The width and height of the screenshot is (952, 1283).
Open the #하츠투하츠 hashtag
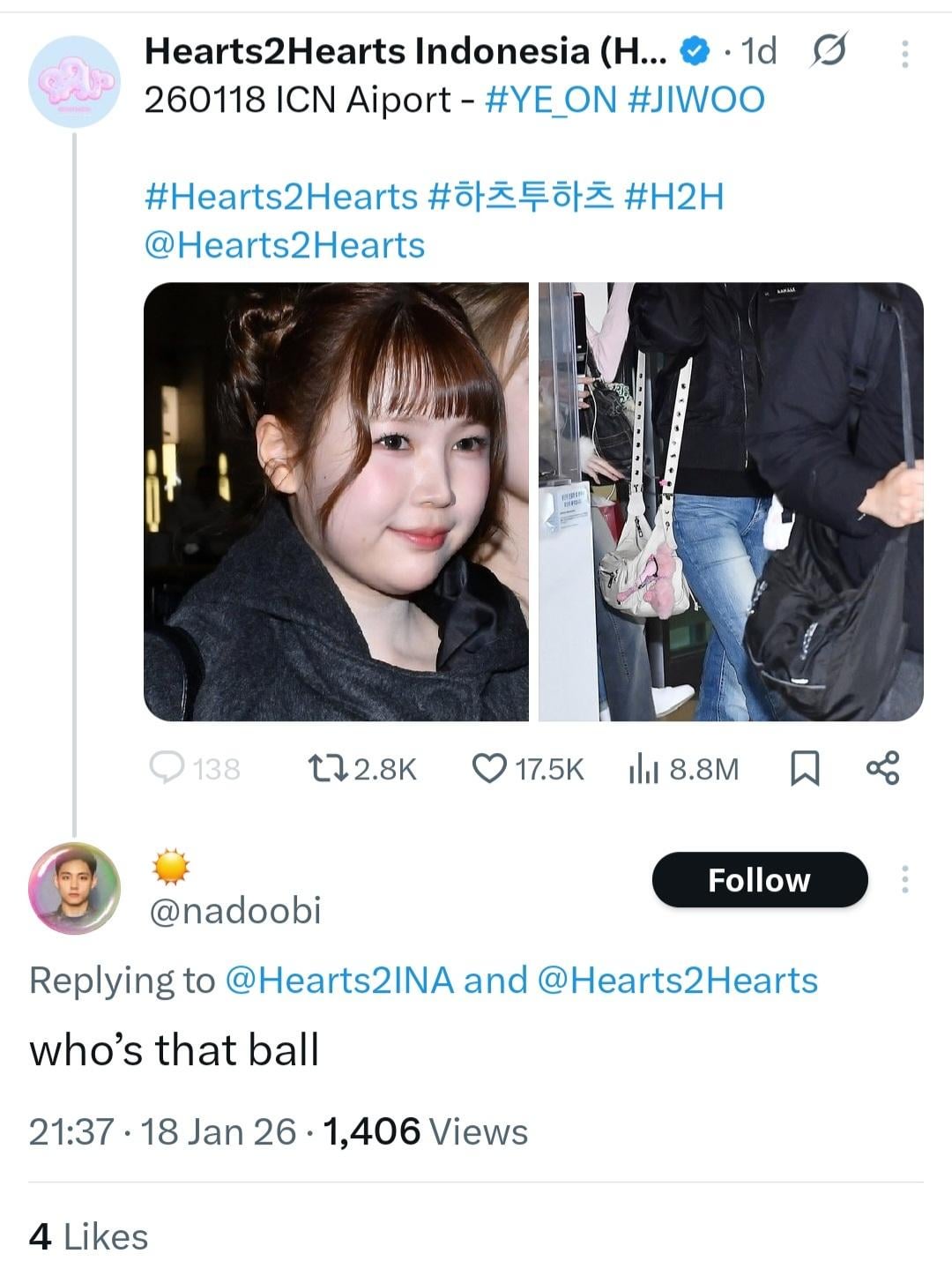[520, 196]
